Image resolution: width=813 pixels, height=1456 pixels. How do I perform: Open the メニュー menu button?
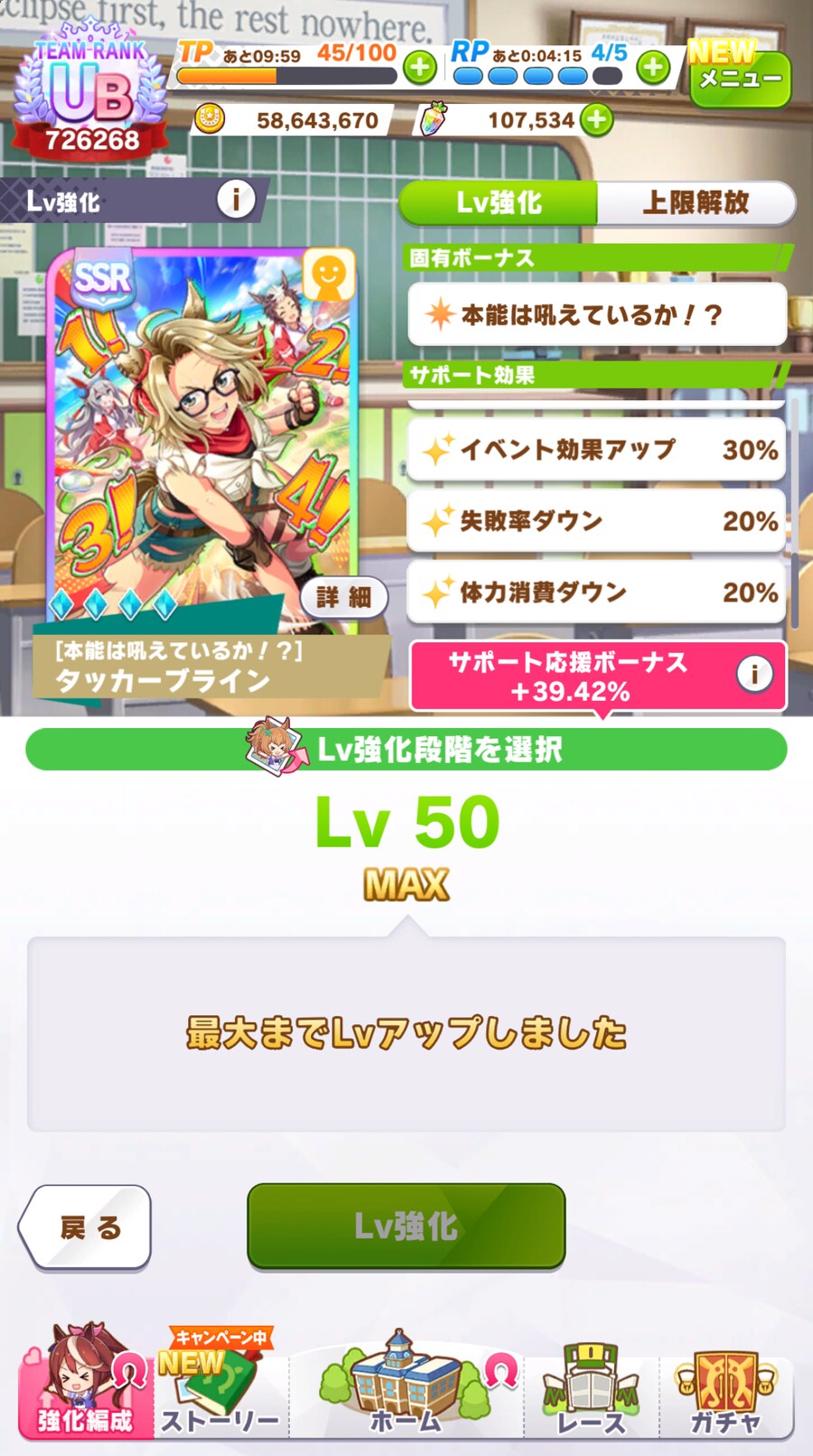coord(740,79)
